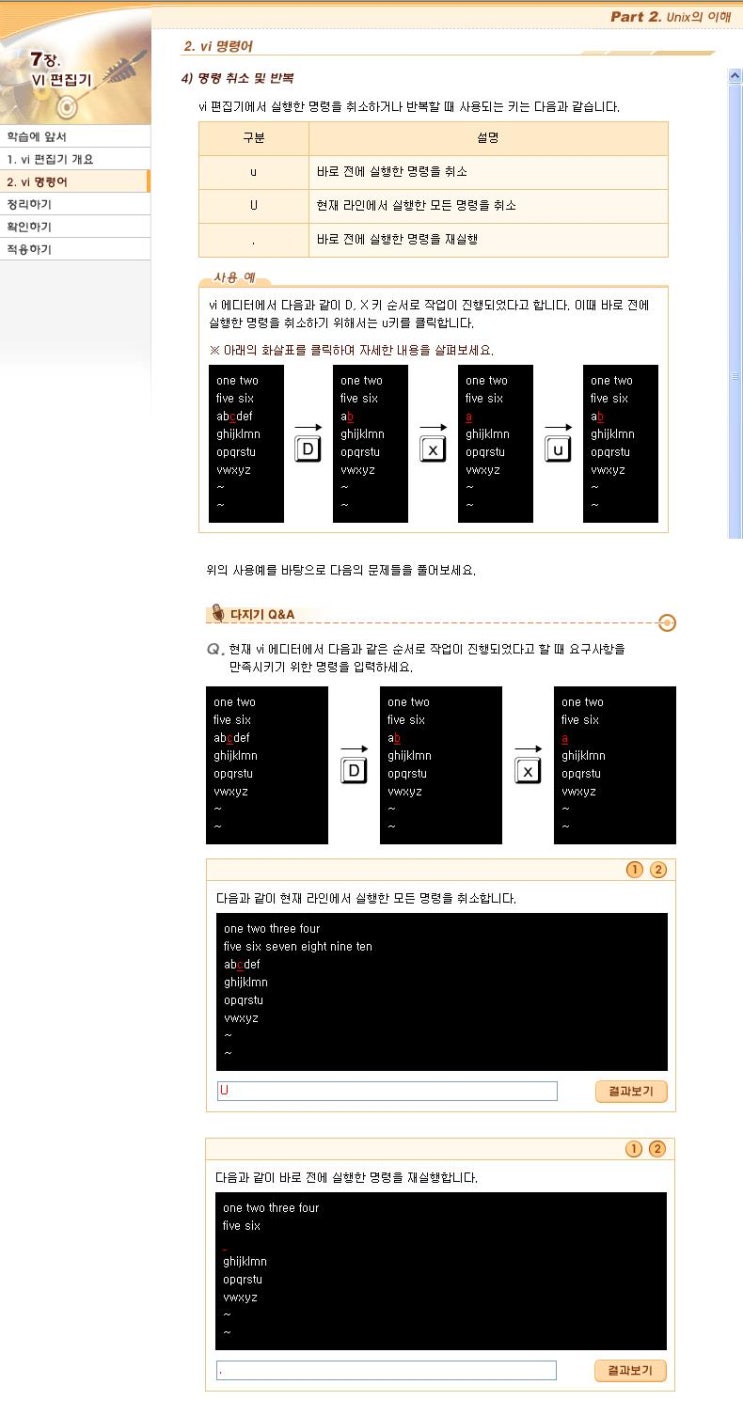Focus the answer field for the 재실행 question

pyautogui.click(x=386, y=1370)
